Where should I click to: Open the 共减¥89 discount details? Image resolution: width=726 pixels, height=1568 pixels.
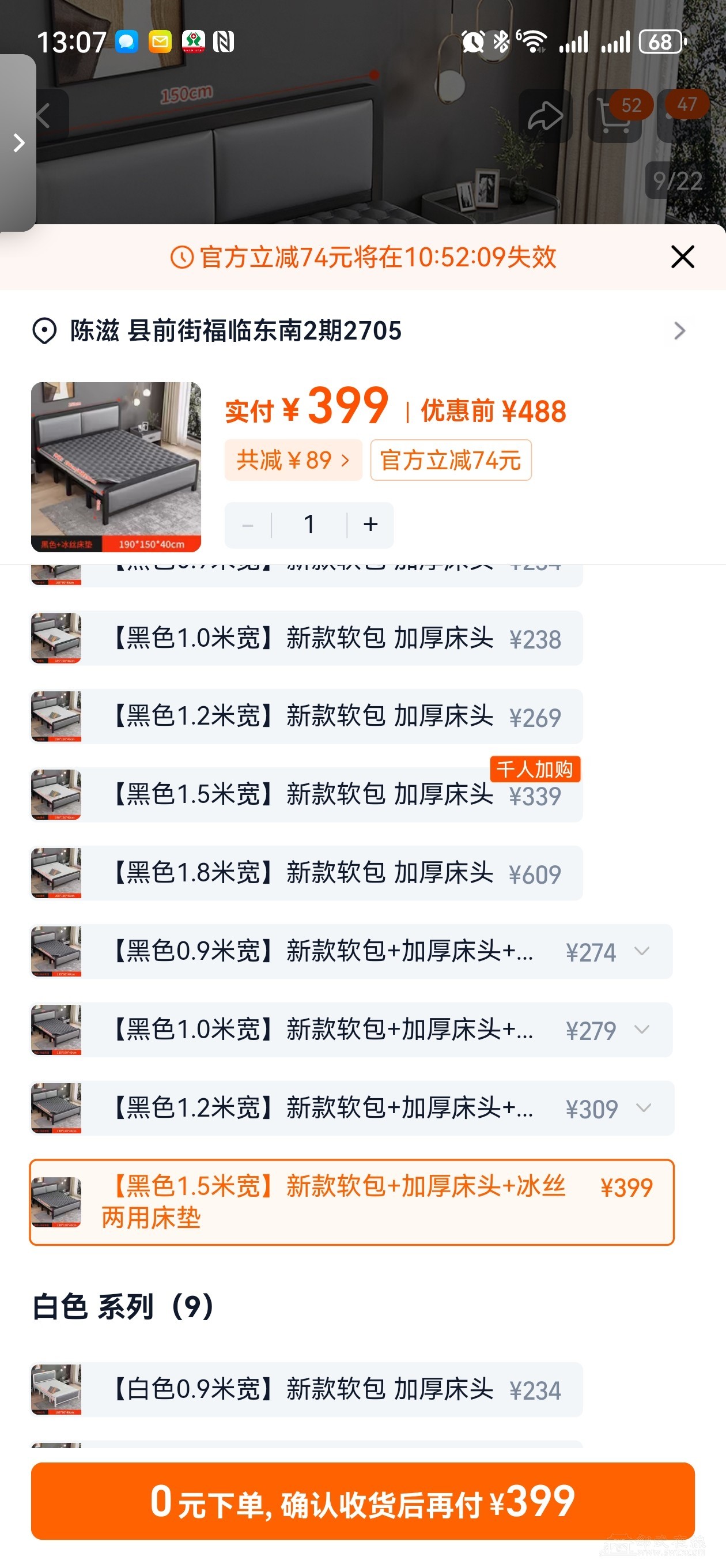tap(293, 460)
